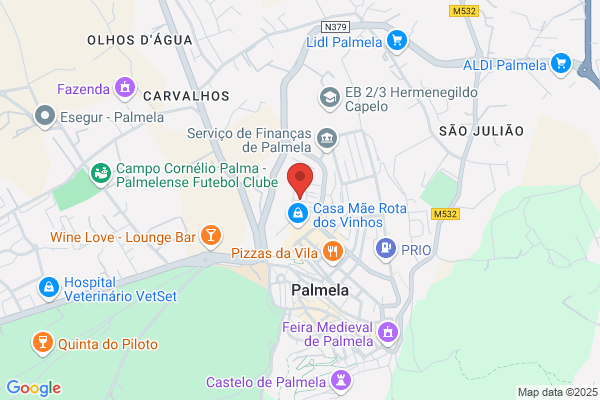The width and height of the screenshot is (600, 400).
Task: Select the EB 2/3 Hermenegildo Capelo school marker
Action: pyautogui.click(x=329, y=98)
